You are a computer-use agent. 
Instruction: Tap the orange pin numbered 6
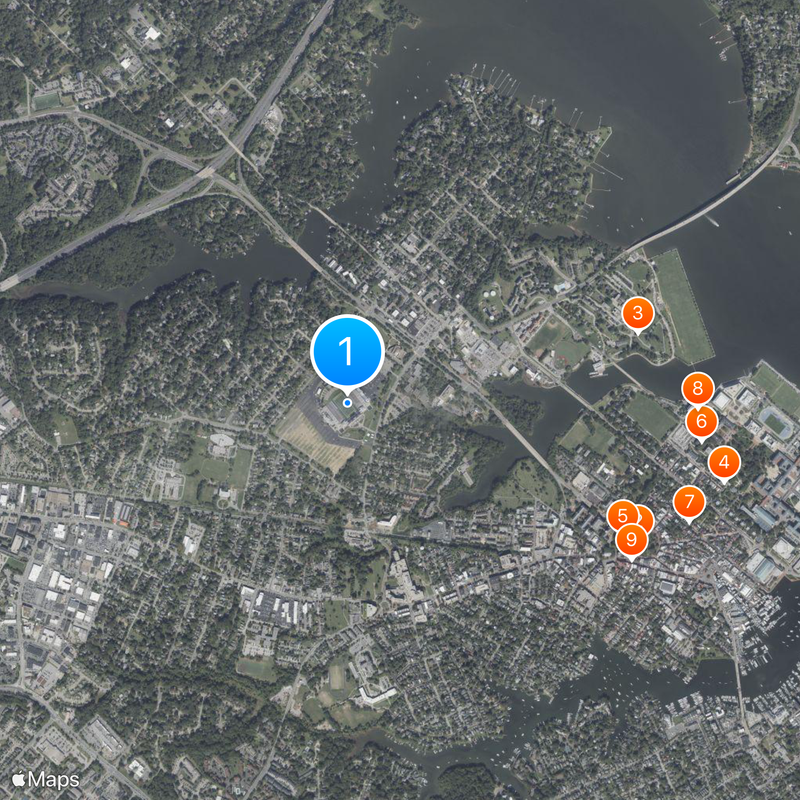(x=702, y=421)
